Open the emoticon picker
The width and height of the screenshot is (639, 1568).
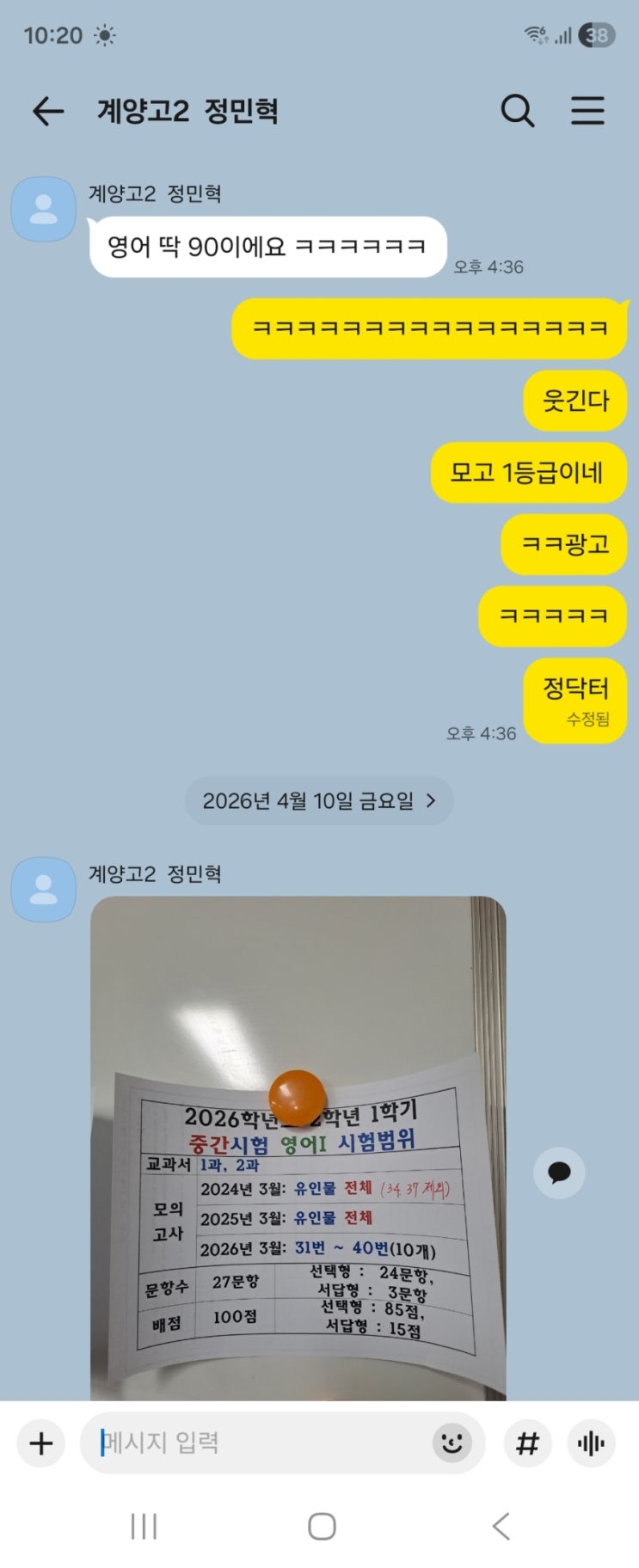(452, 1443)
